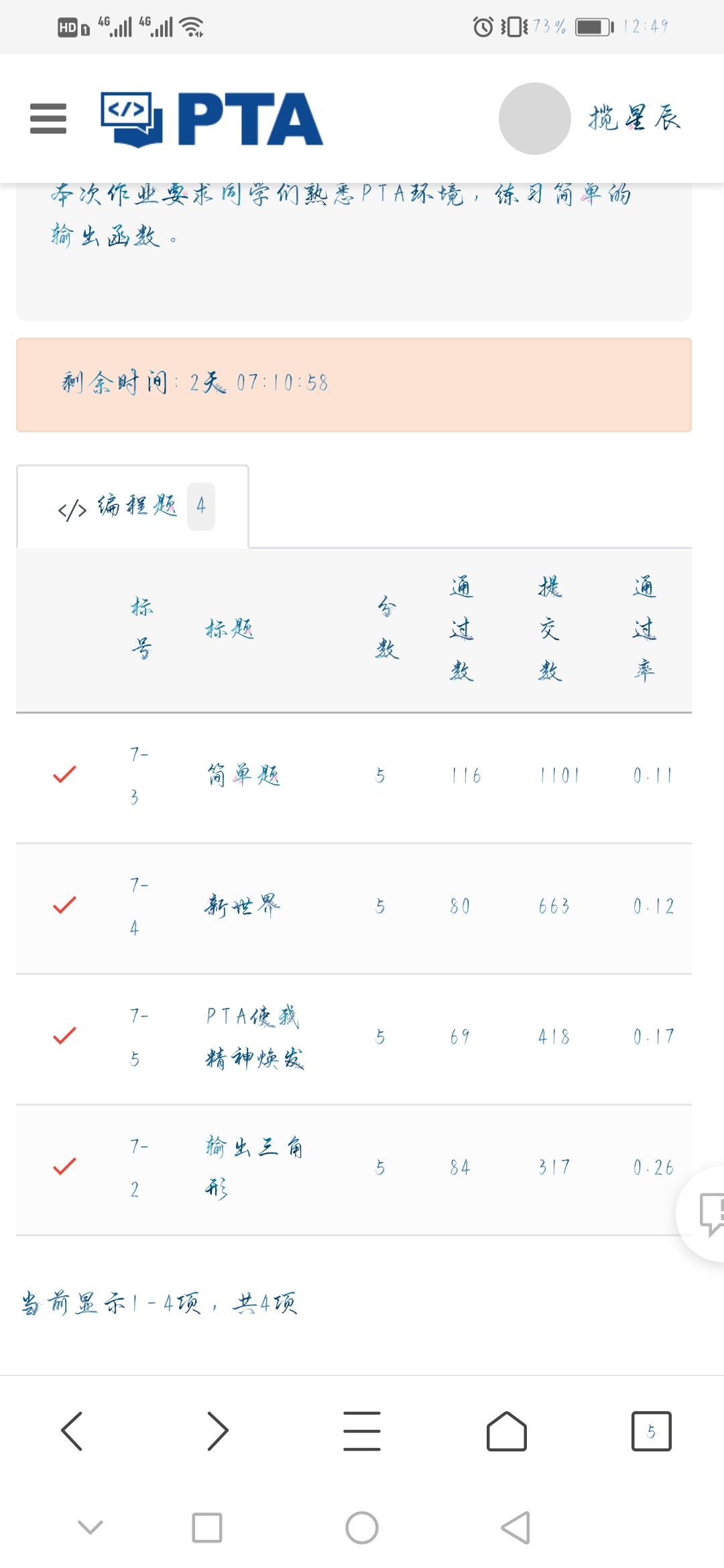Viewport: 724px width, 1568px height.
Task: Go back to the previous browser page
Action: [72, 1431]
